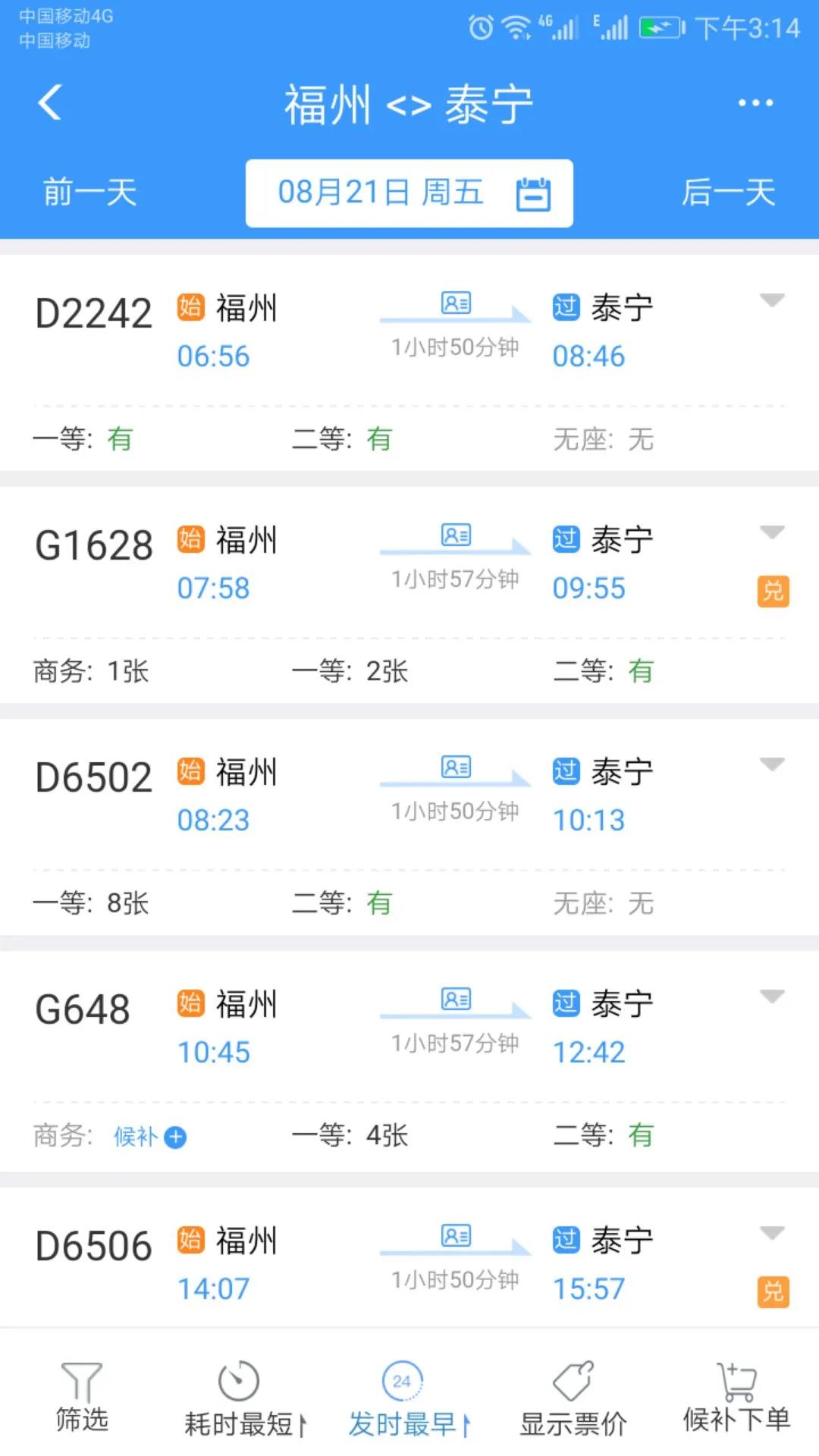
Task: Open the three-dot overflow menu
Action: pyautogui.click(x=755, y=102)
